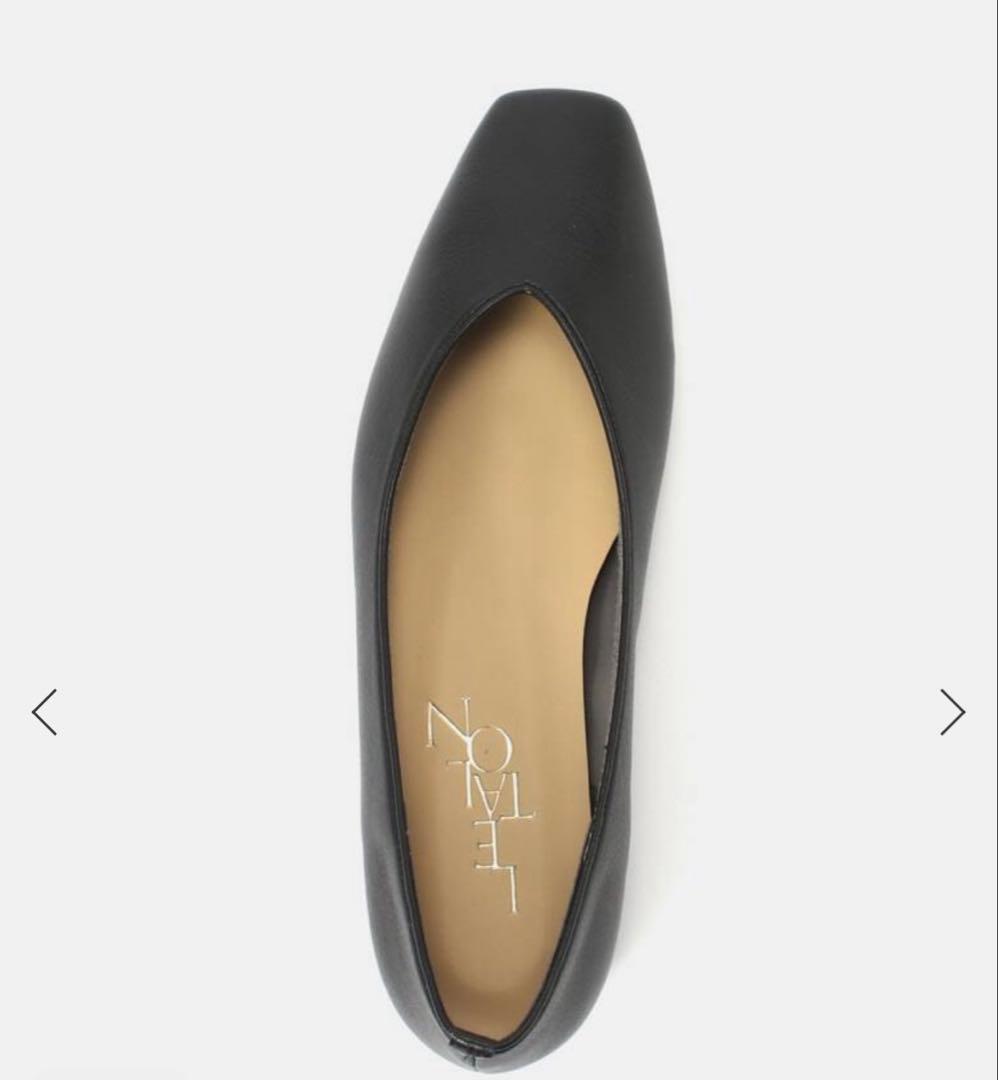Go to the previous product image
This screenshot has width=998, height=1080.
click(x=45, y=712)
